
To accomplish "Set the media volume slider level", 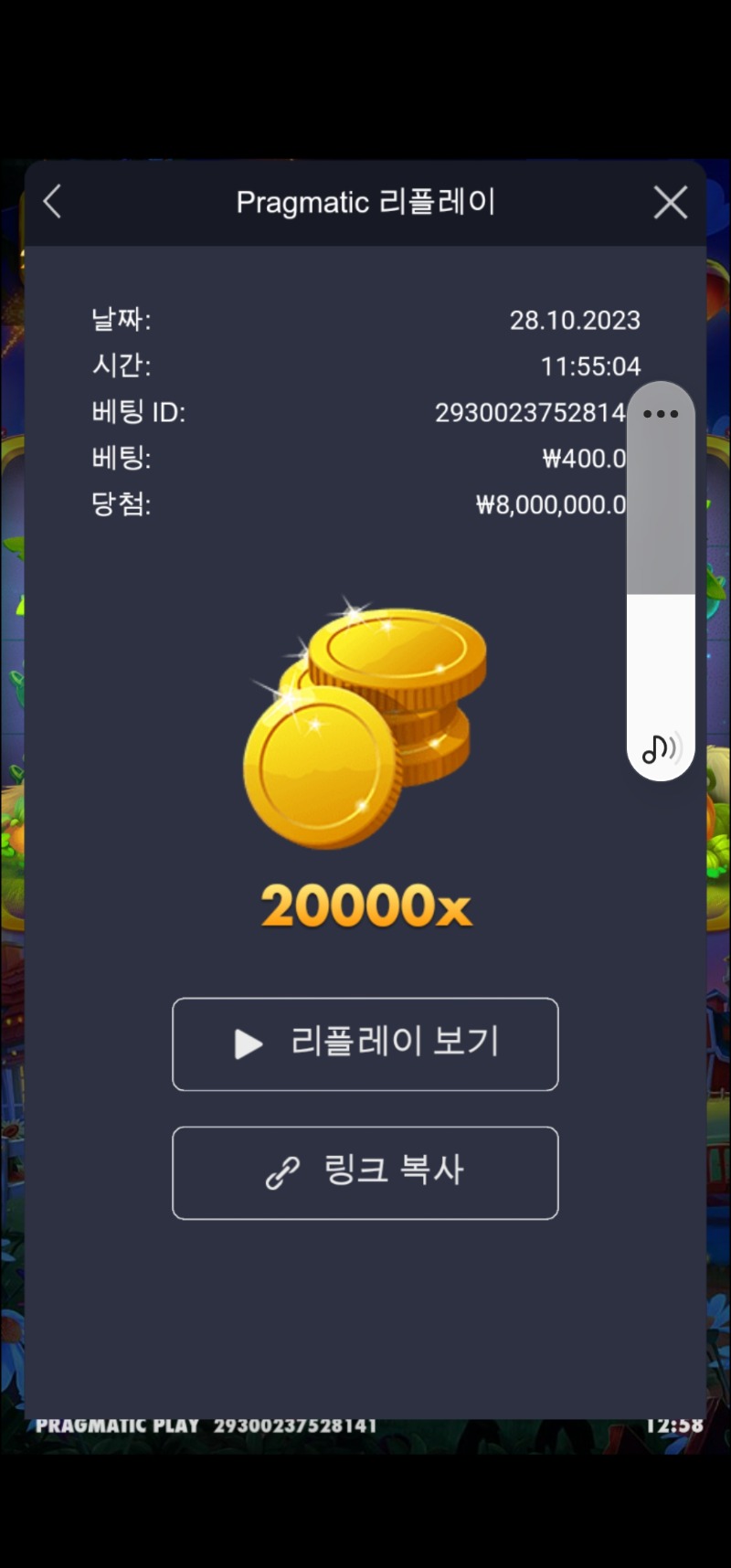I will [x=661, y=581].
